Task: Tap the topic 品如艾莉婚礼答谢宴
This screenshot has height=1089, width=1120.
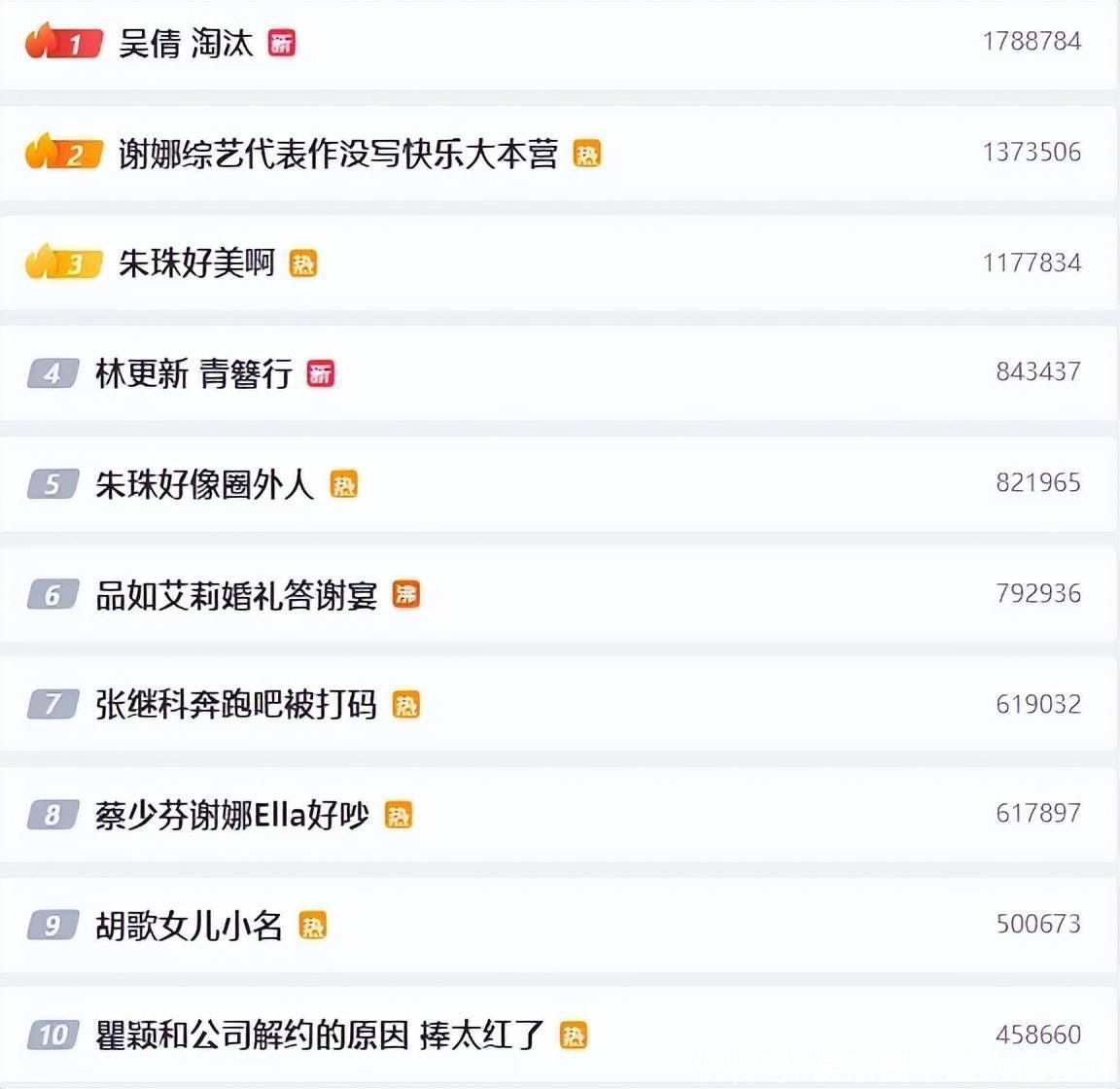Action: (x=236, y=595)
